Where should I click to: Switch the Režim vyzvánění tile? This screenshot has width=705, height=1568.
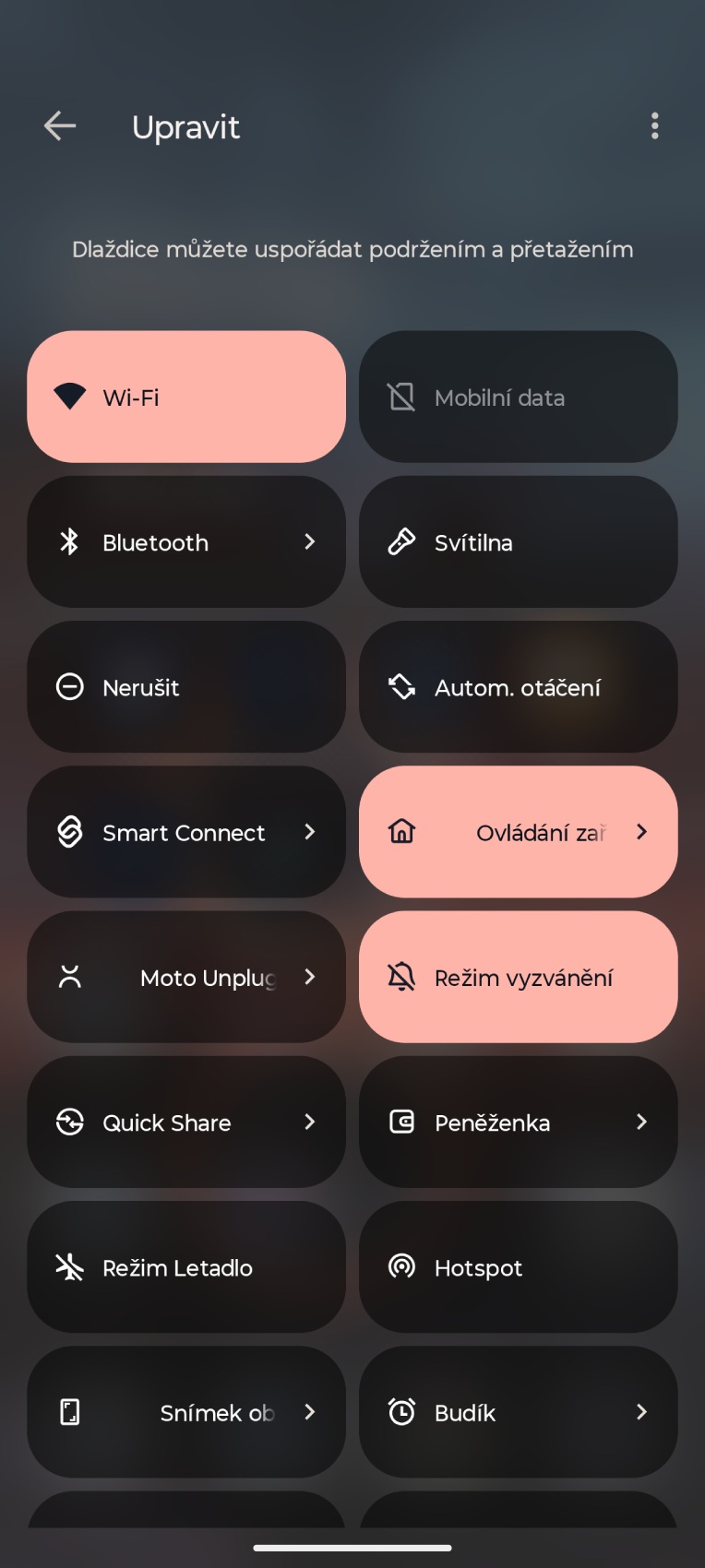coord(519,977)
